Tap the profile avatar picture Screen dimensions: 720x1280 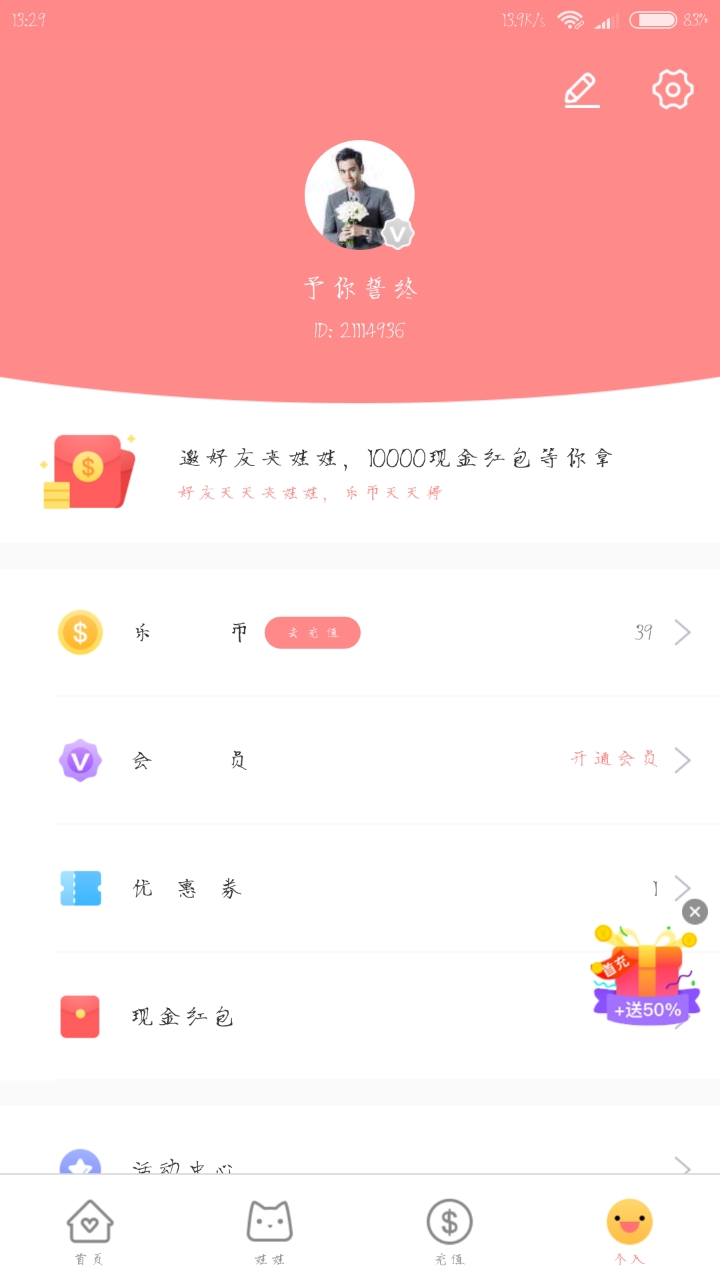click(359, 195)
